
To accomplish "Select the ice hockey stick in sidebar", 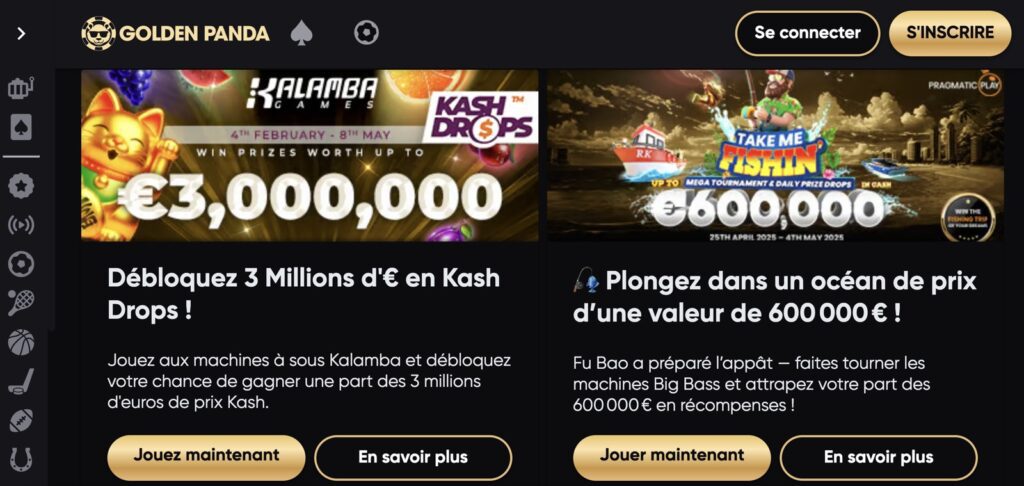I will 21,381.
